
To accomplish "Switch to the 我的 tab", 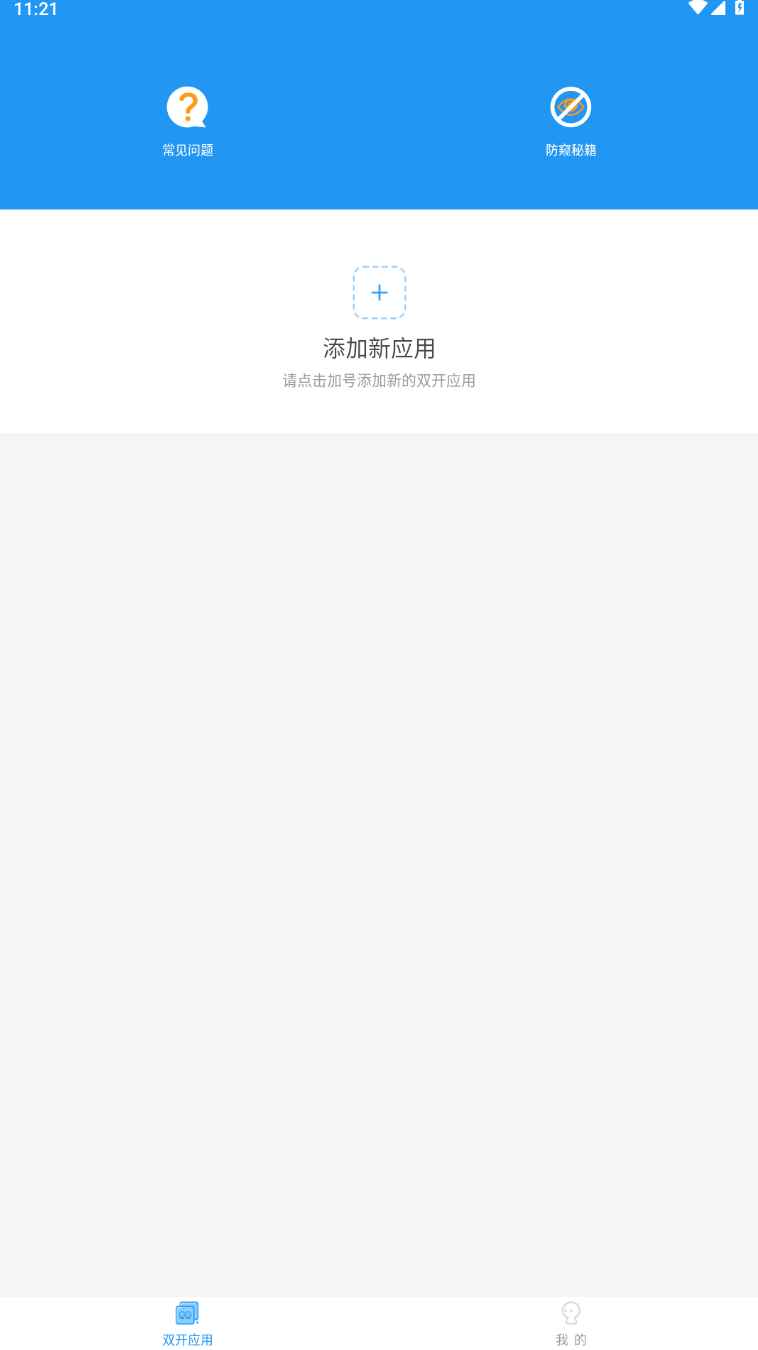I will pyautogui.click(x=571, y=1323).
